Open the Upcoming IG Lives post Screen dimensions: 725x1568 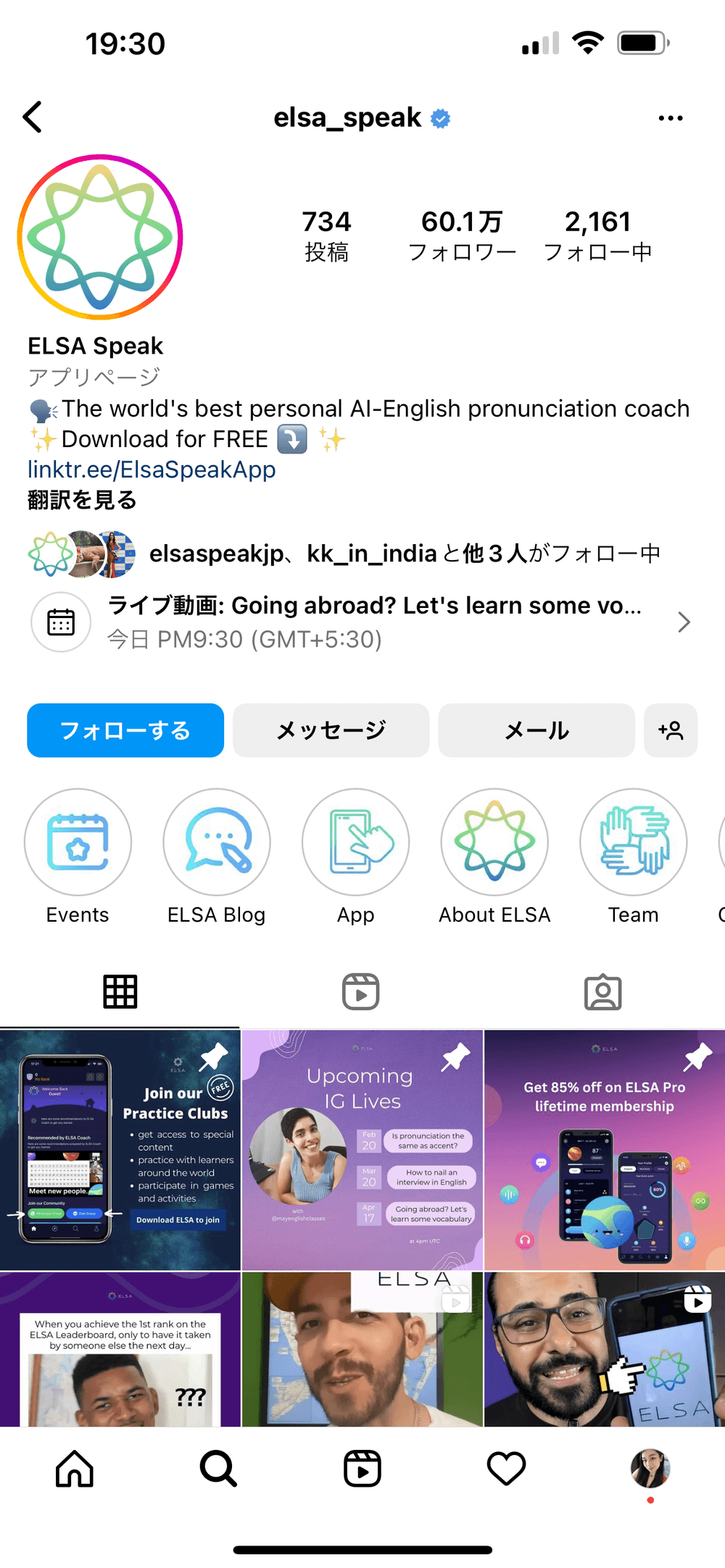tap(362, 1149)
